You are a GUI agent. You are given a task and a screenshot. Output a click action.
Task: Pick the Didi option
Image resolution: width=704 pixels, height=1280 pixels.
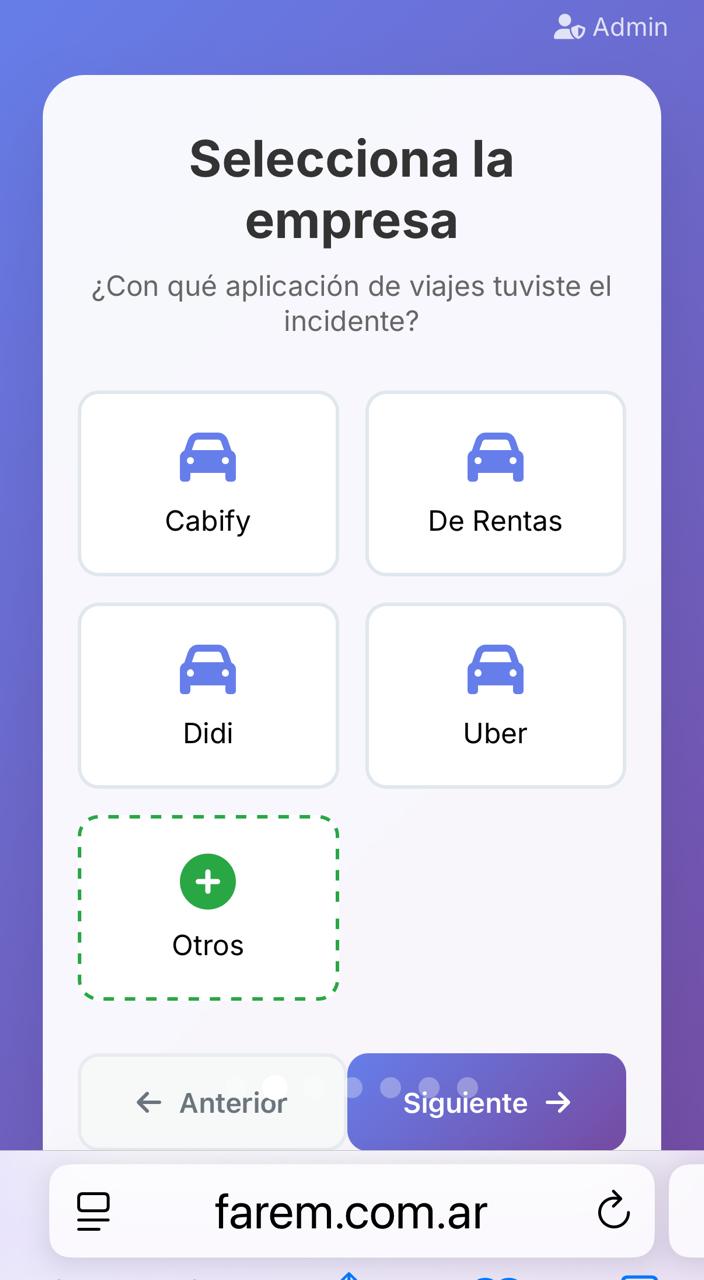(208, 695)
